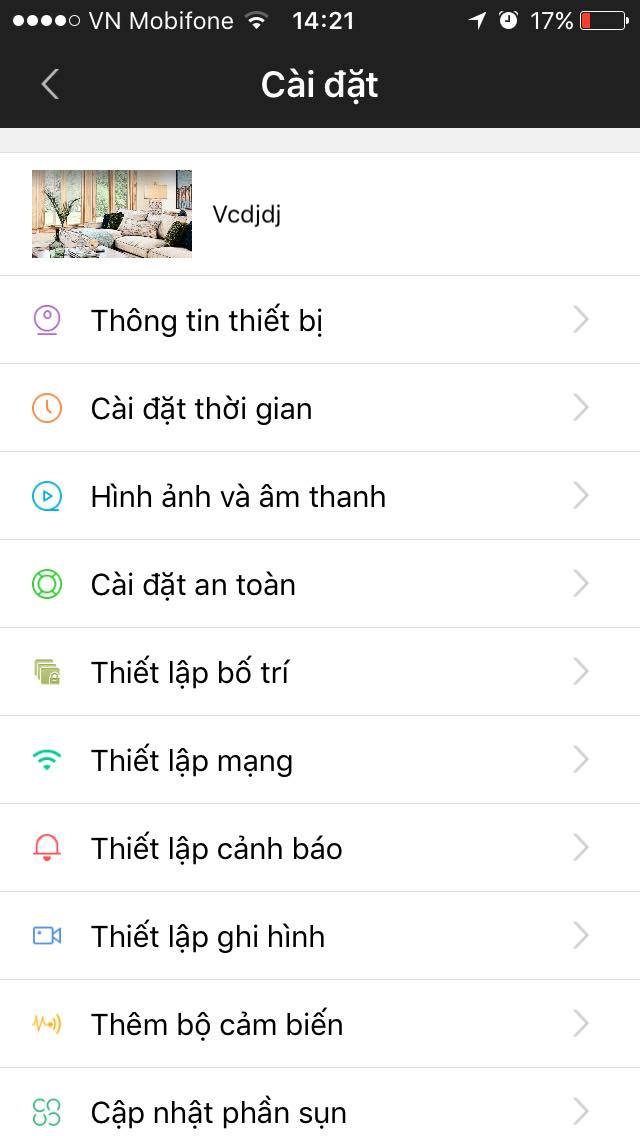Viewport: 640px width, 1136px height.
Task: Open Hình ảnh và âm thanh settings
Action: tap(320, 496)
